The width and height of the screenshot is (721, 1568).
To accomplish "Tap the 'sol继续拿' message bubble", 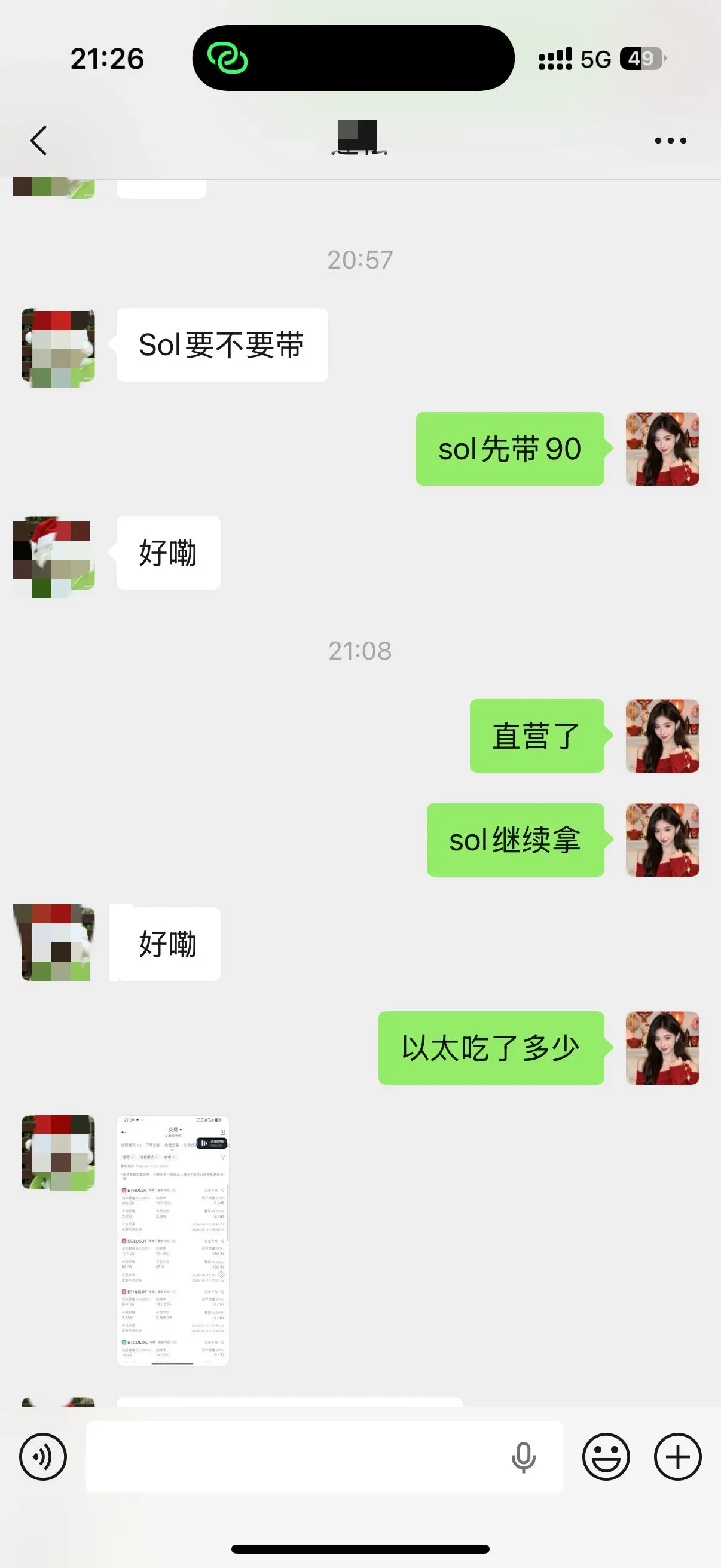I will coord(515,841).
